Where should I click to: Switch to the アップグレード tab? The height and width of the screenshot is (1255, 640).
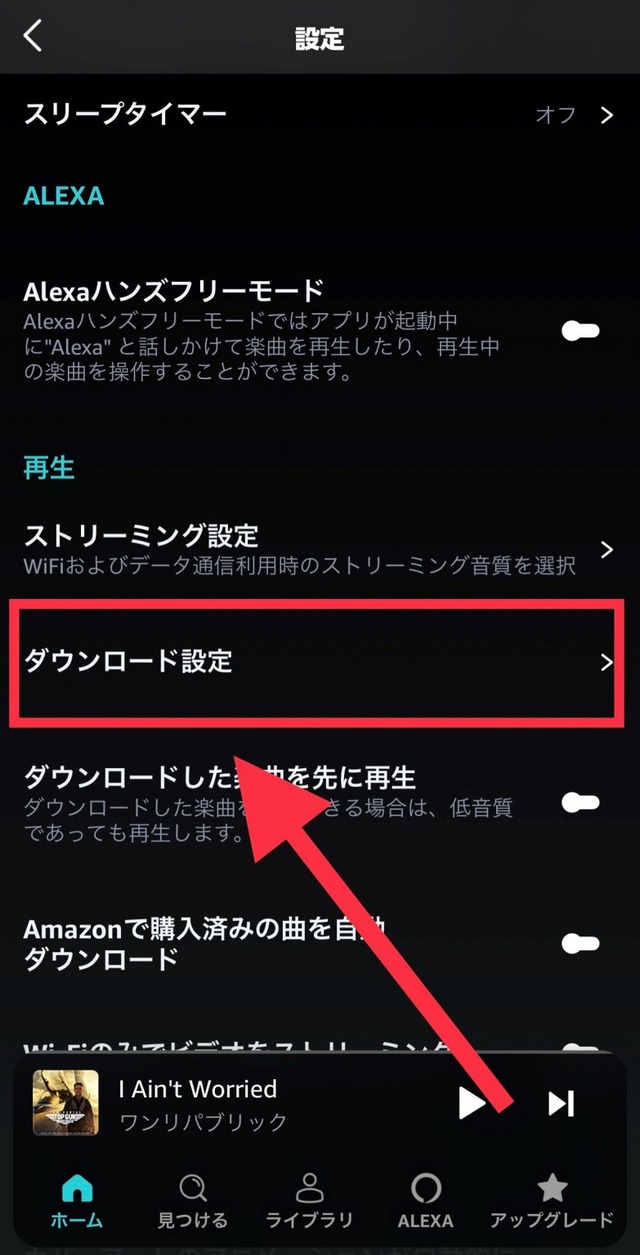pos(551,1200)
